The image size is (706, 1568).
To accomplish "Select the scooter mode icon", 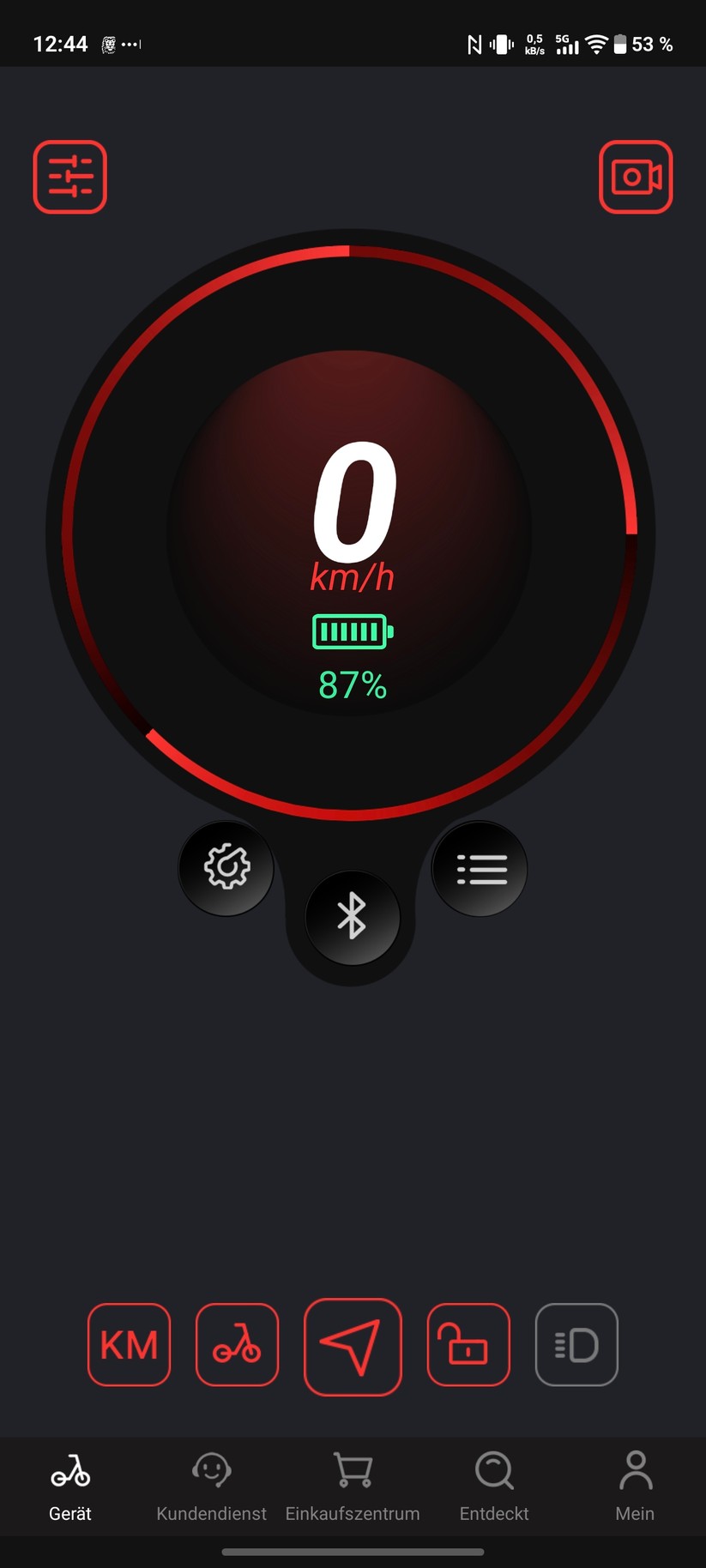I will 237,1344.
